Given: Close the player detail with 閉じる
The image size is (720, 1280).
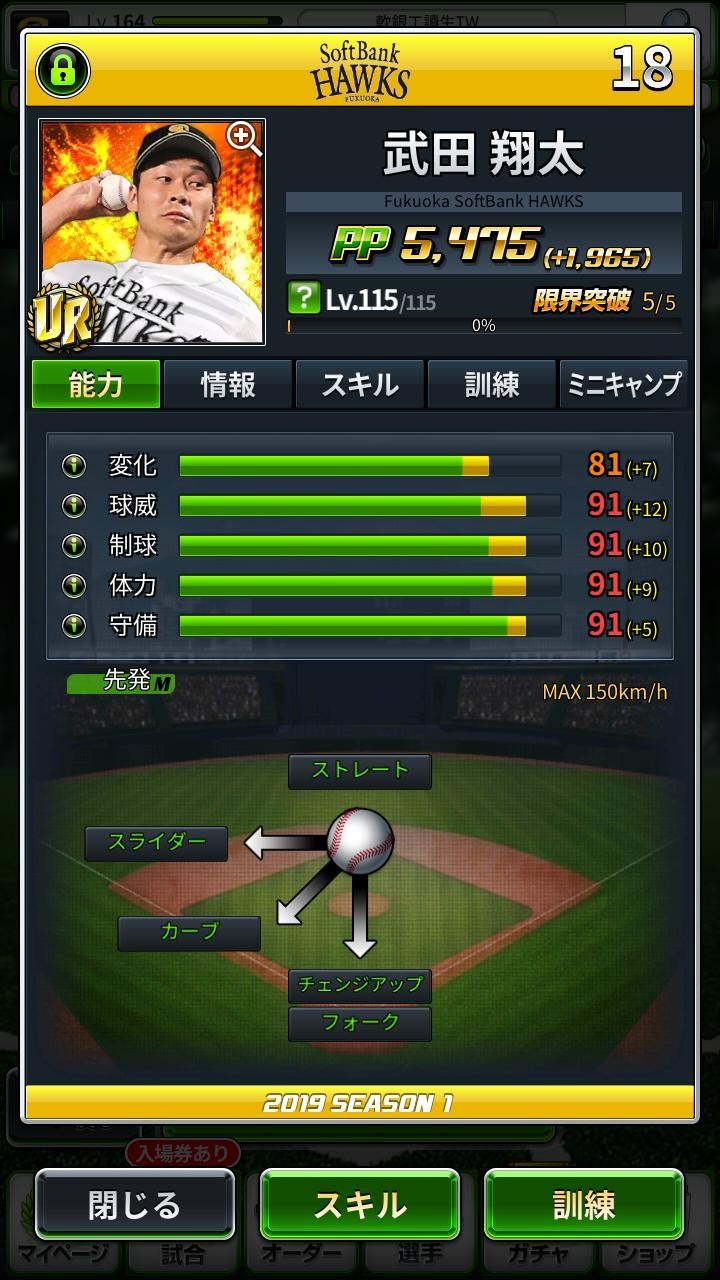Looking at the screenshot, I should pyautogui.click(x=135, y=1205).
